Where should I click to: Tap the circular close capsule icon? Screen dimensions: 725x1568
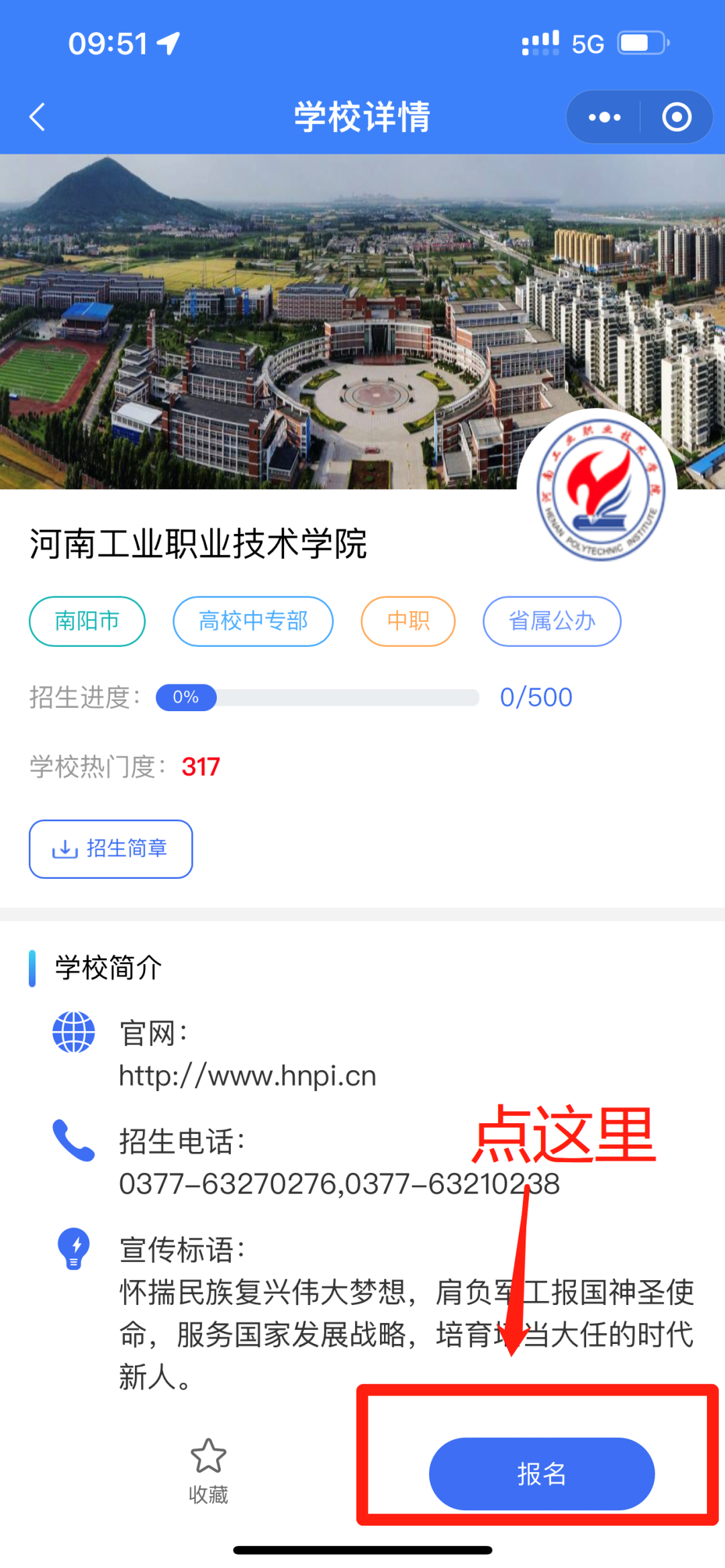coord(676,117)
